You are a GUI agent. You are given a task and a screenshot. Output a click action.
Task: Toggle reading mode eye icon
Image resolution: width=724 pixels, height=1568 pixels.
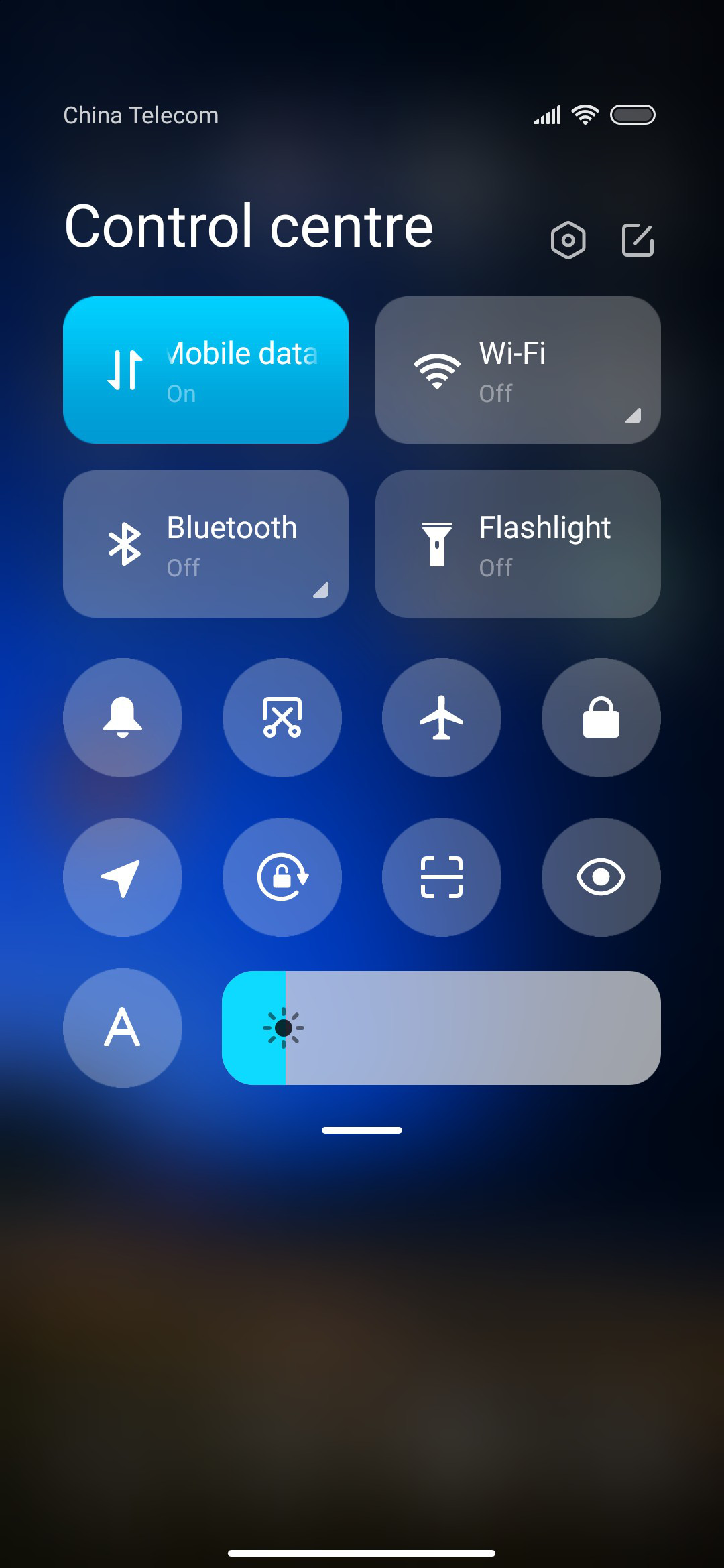pos(601,877)
